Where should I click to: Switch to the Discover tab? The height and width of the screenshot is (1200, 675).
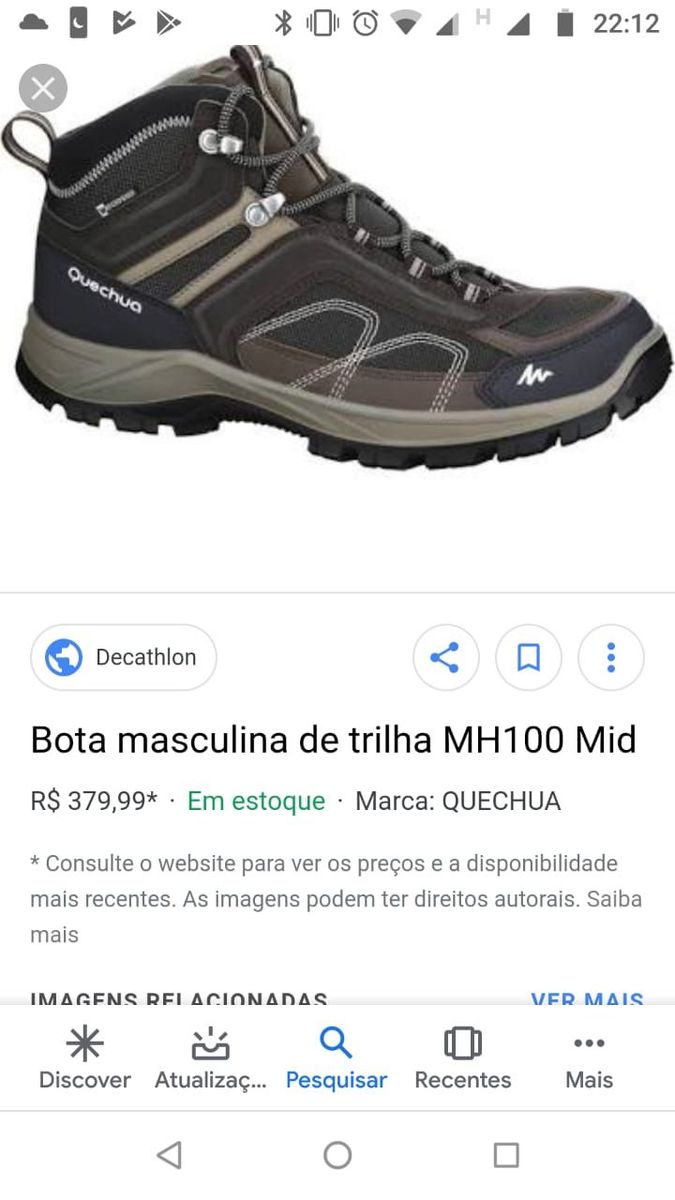[x=85, y=1058]
